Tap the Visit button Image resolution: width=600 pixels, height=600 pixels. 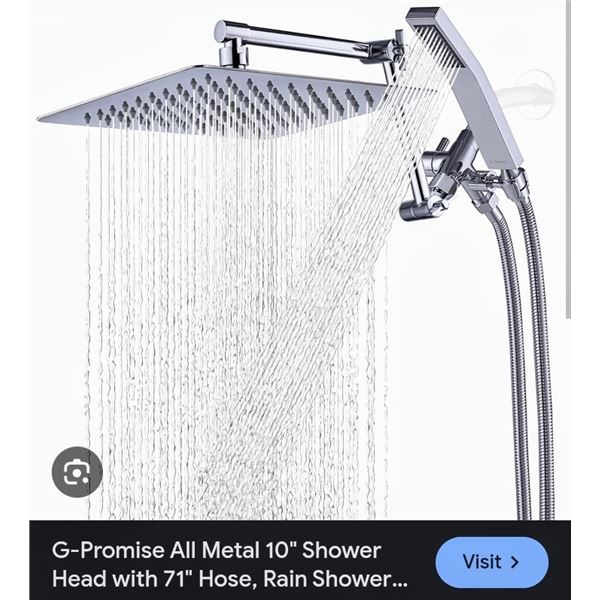(492, 562)
